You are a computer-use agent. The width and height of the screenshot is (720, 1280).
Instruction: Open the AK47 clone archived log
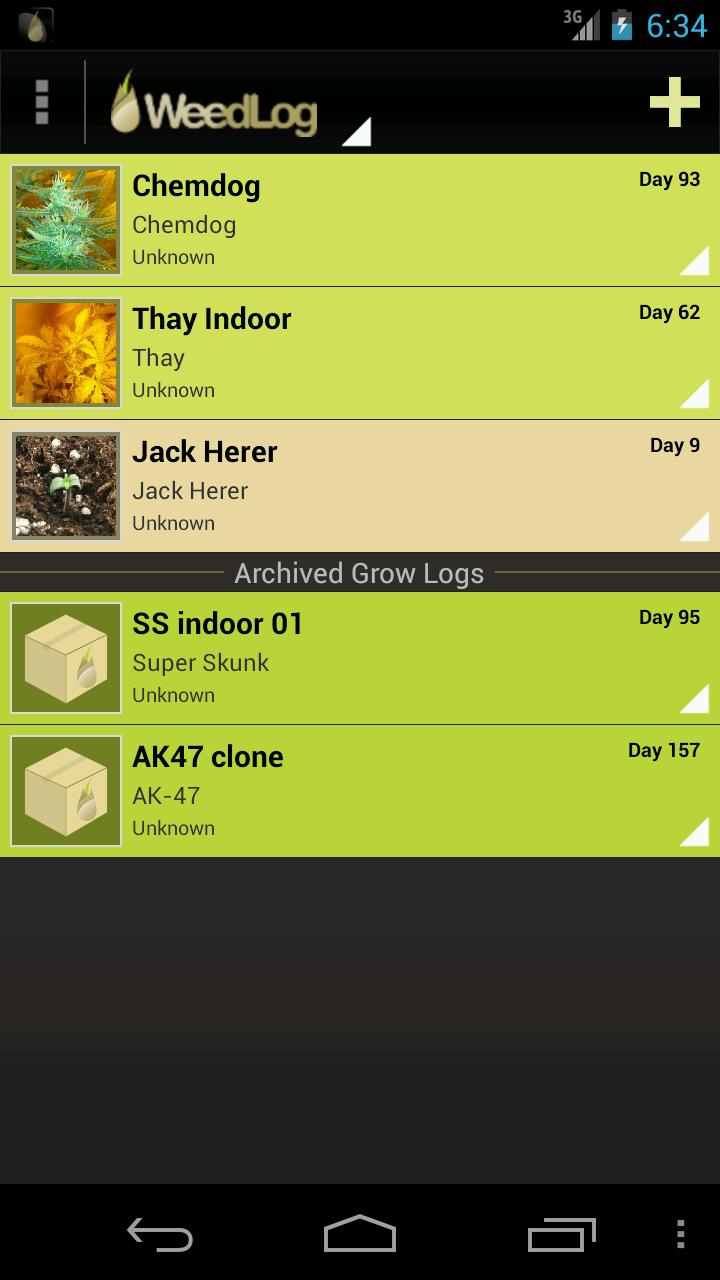(360, 790)
